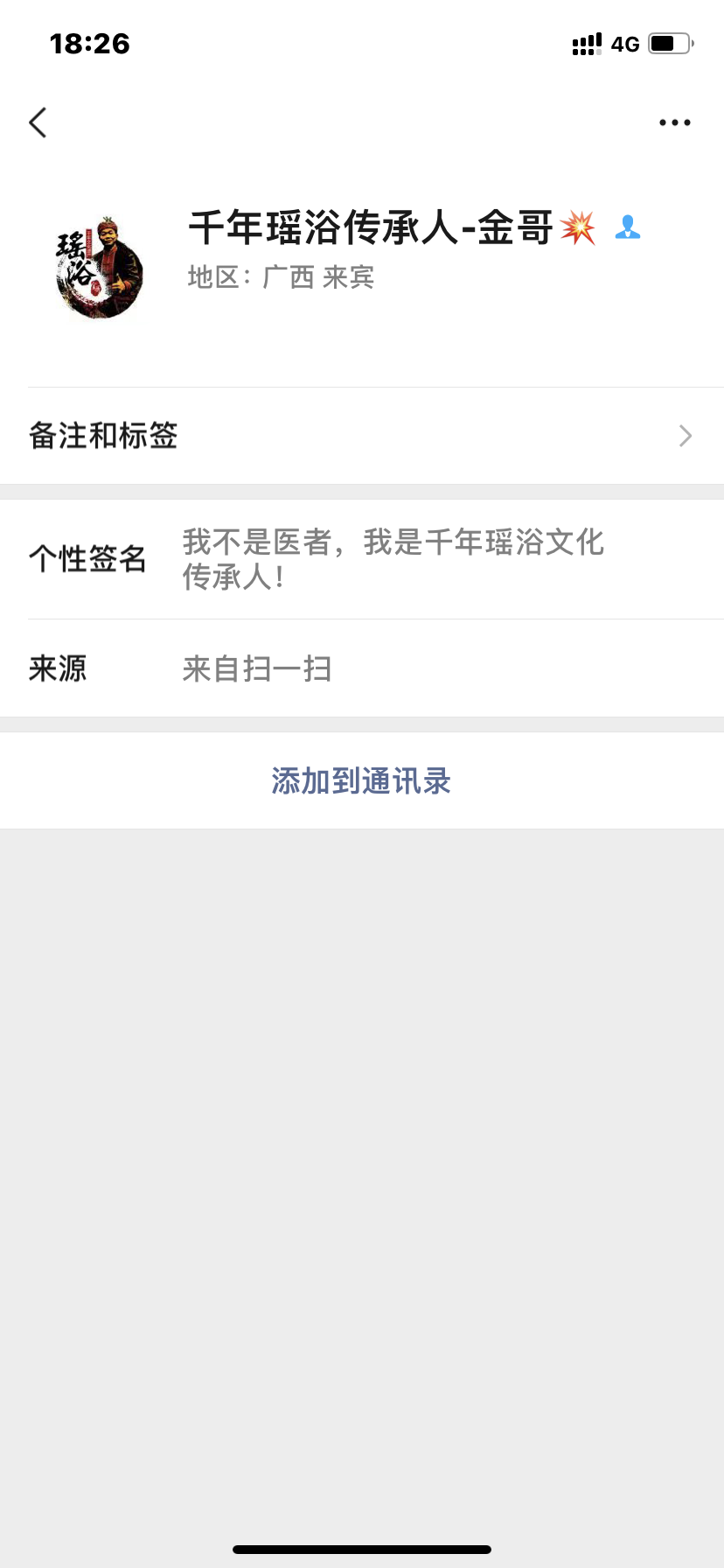Tap the contact nickname 千年瑶浴传承人-金哥
This screenshot has height=1568, width=724.
(367, 227)
